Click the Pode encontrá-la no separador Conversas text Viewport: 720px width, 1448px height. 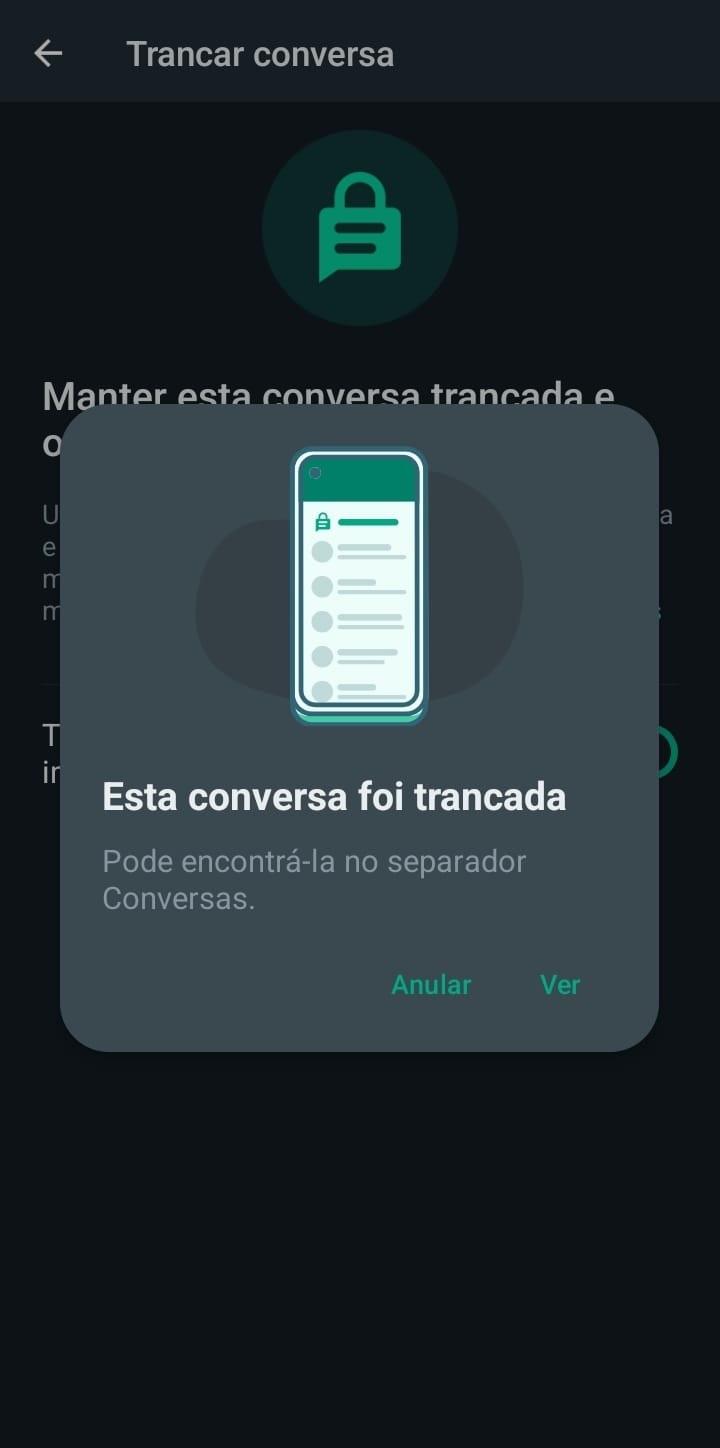[x=313, y=878]
